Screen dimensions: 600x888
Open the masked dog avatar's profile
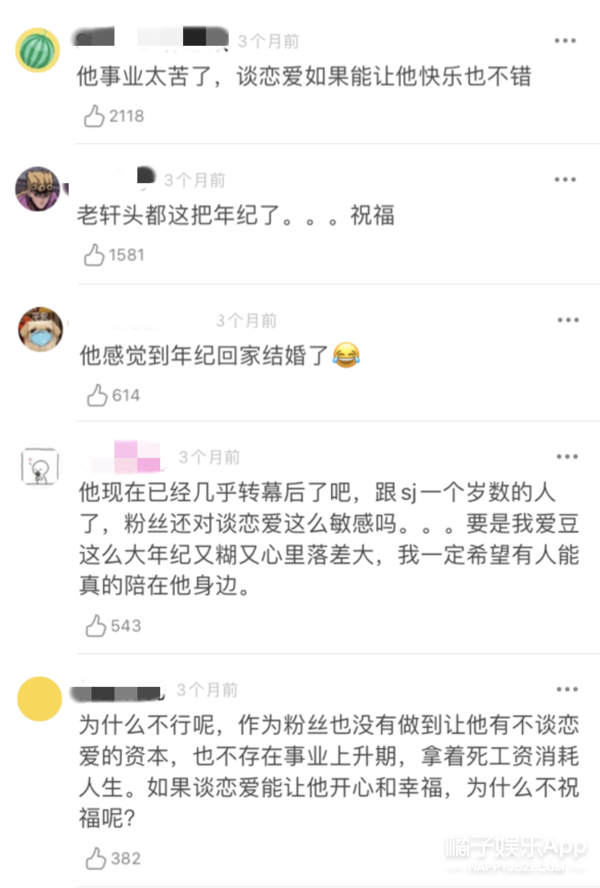pyautogui.click(x=40, y=329)
